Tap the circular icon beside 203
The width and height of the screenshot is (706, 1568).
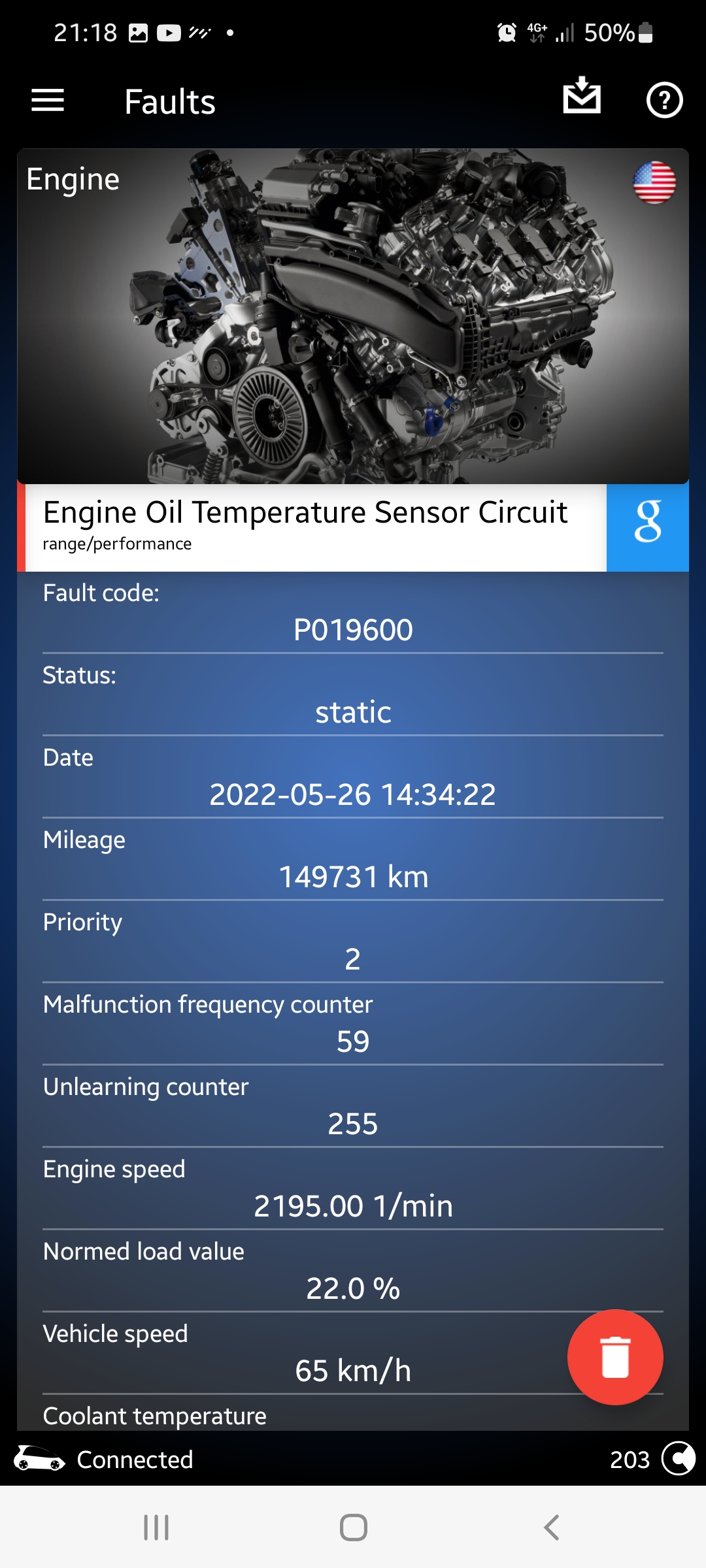tap(679, 1458)
